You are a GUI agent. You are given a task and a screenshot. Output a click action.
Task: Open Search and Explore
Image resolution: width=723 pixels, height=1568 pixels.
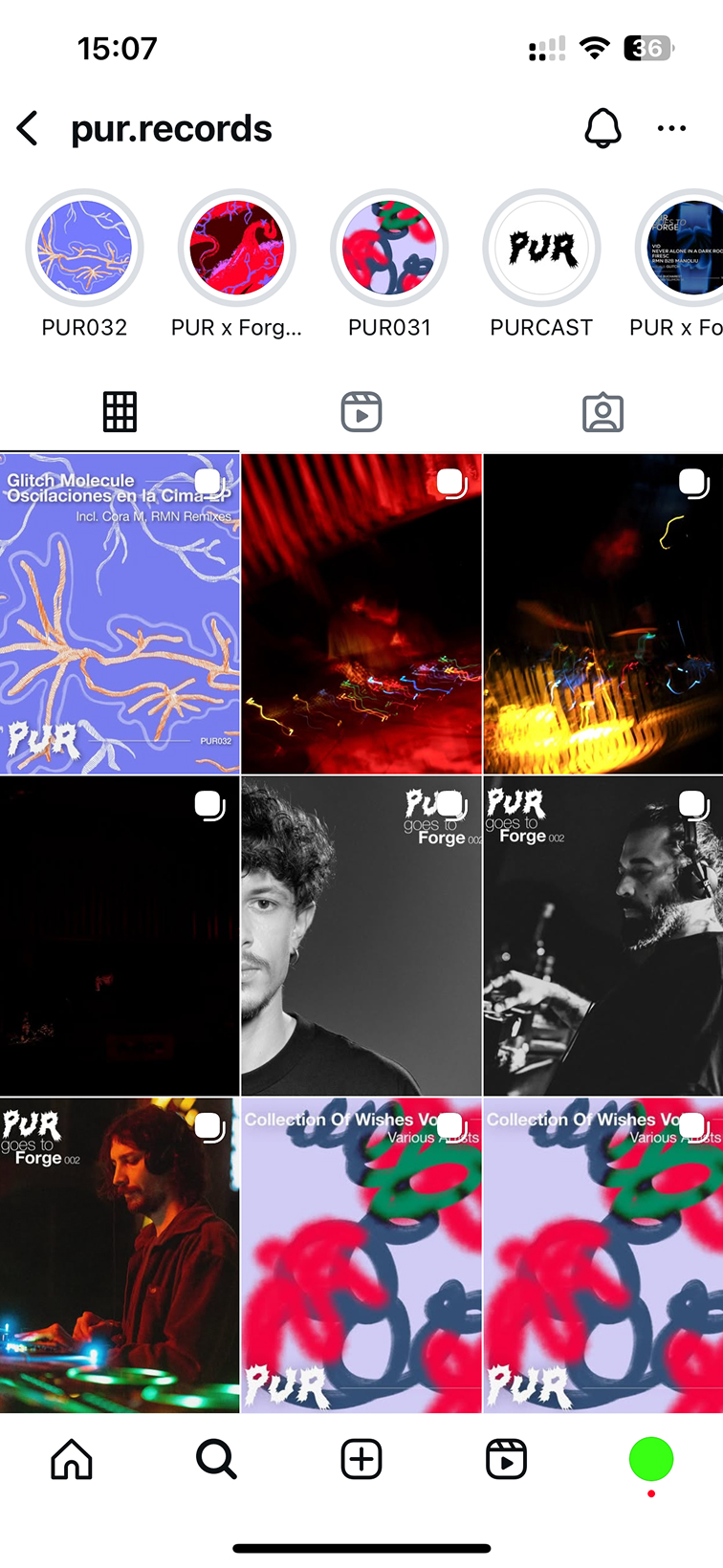pyautogui.click(x=216, y=1460)
